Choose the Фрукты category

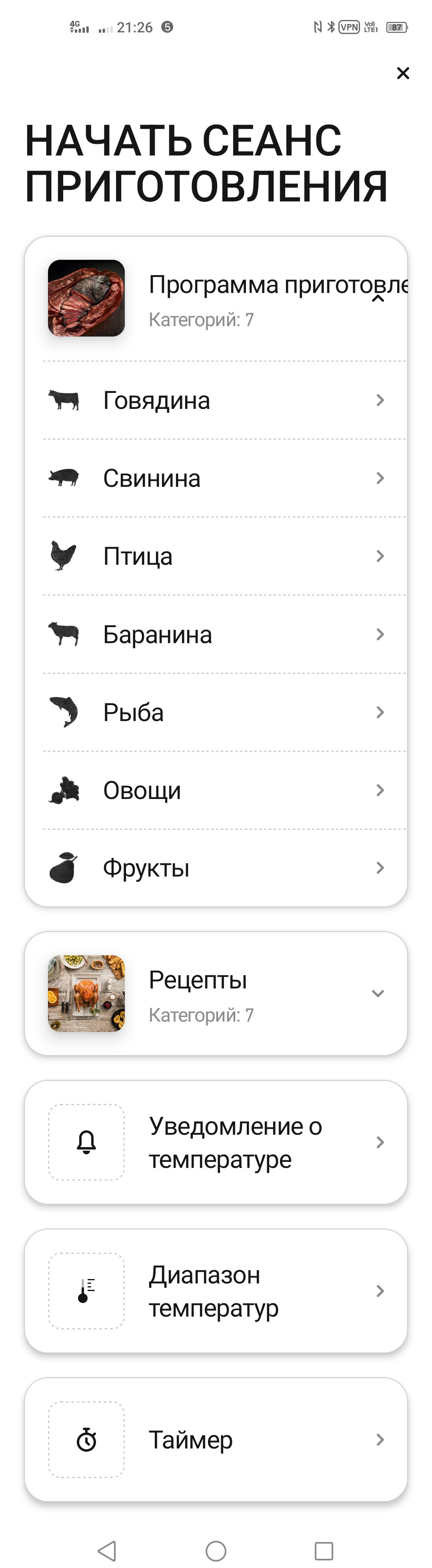point(216,868)
